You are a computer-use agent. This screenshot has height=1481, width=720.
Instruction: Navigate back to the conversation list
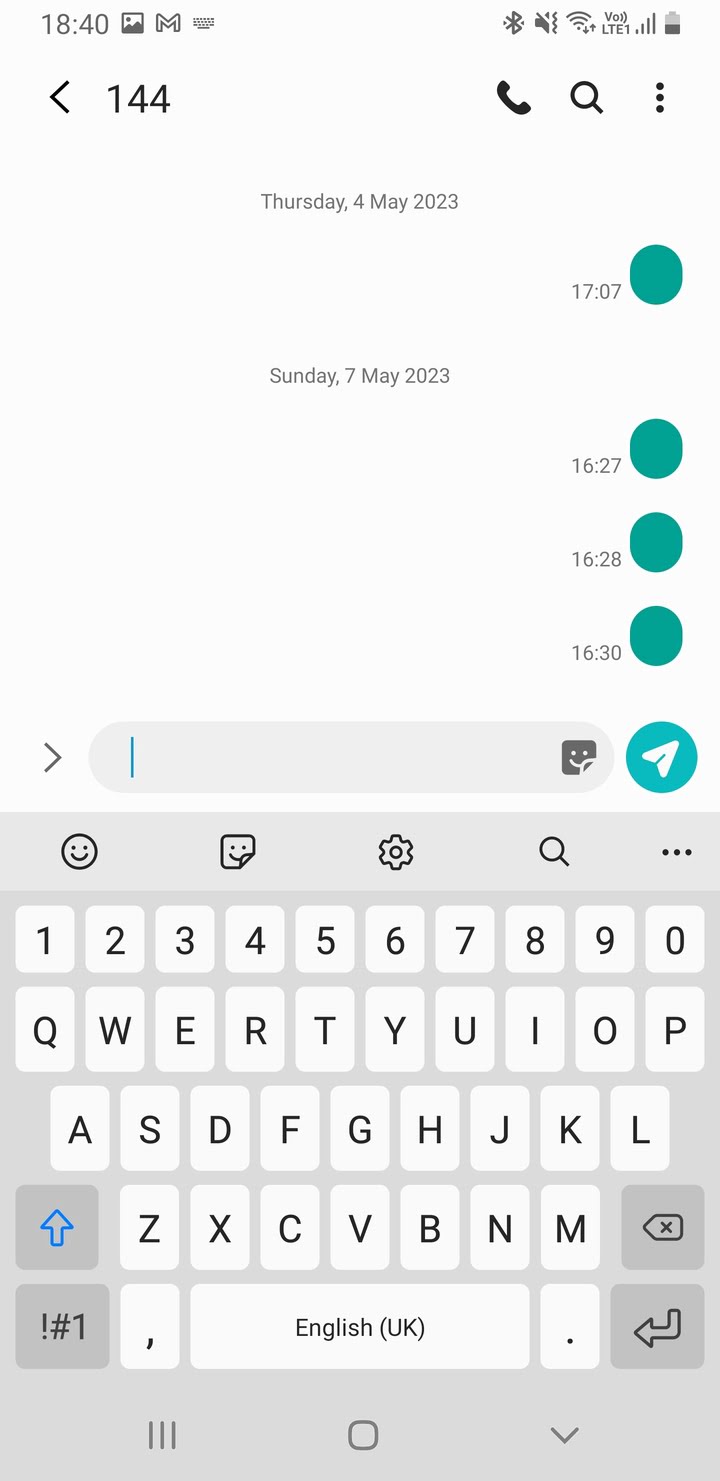(59, 97)
